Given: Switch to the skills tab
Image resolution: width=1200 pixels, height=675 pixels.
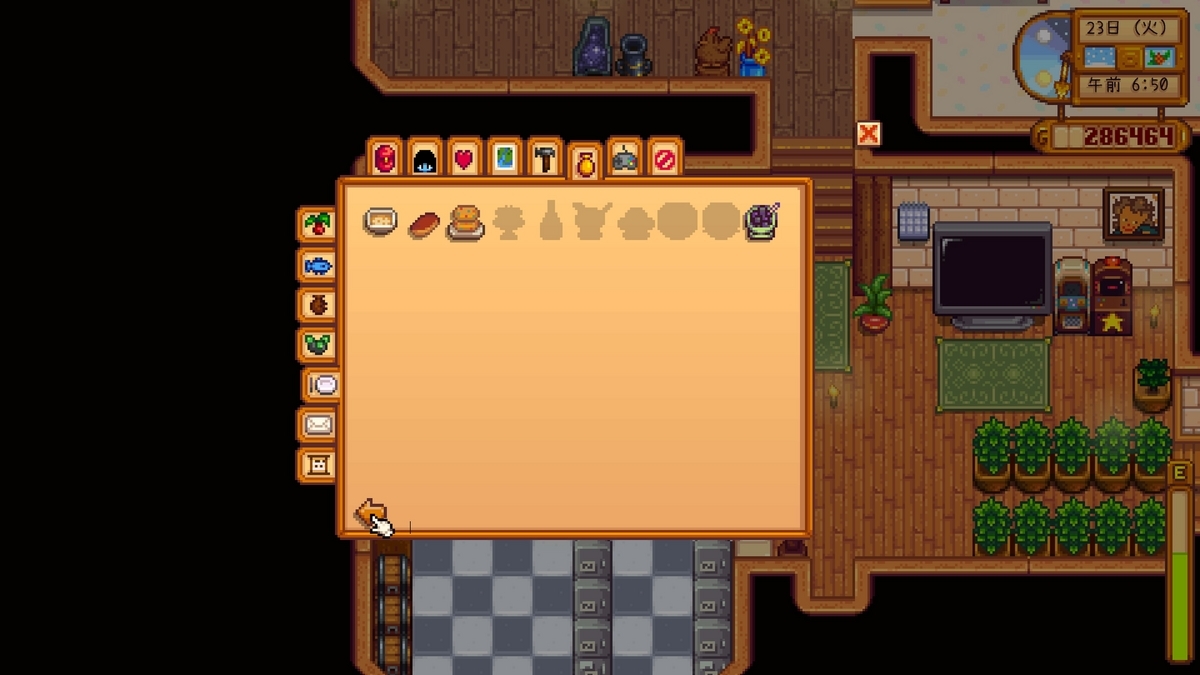Looking at the screenshot, I should point(425,158).
